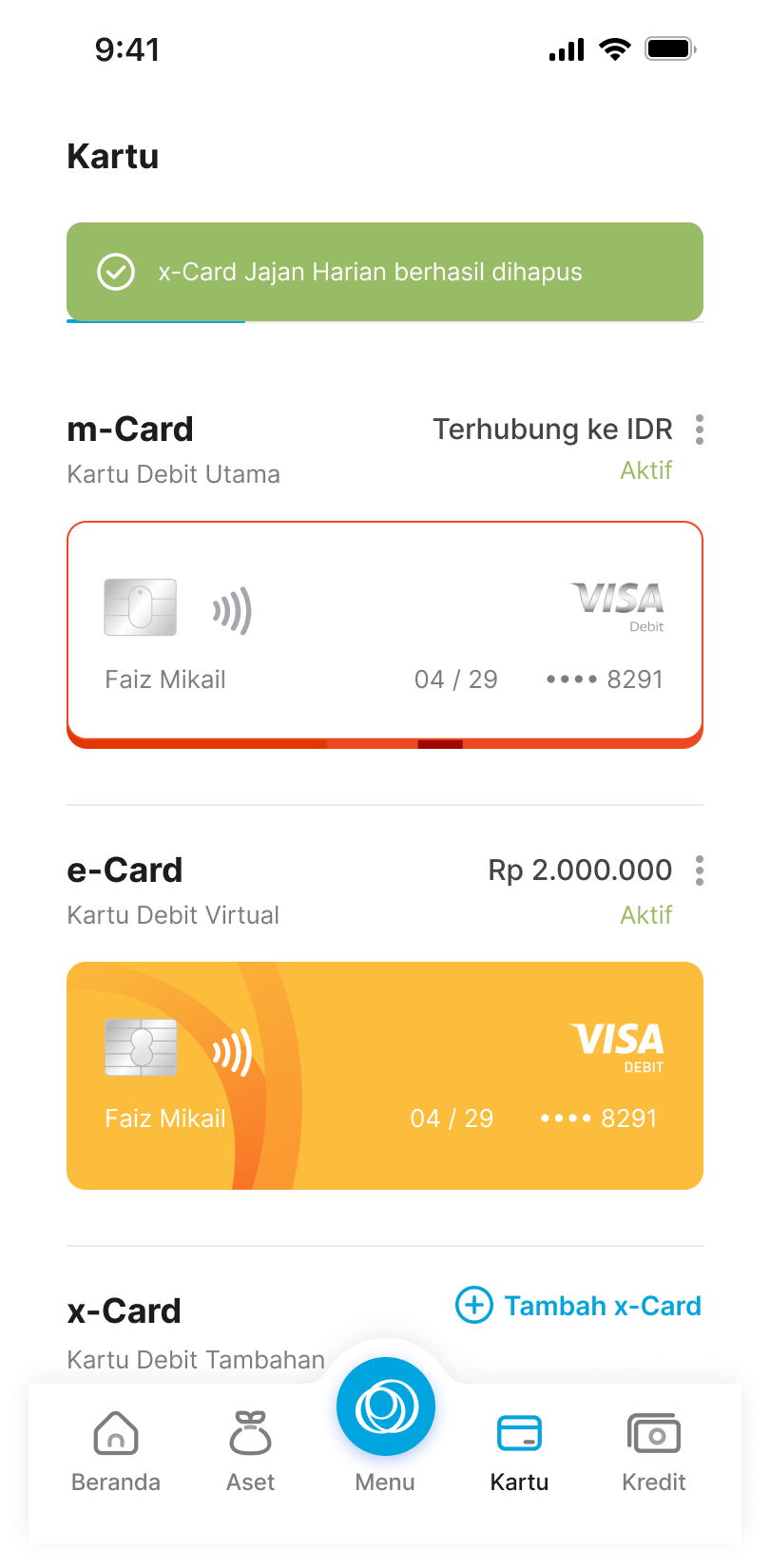Tap Tambah x-Card to add a card
The width and height of the screenshot is (770, 1568).
point(579,1306)
